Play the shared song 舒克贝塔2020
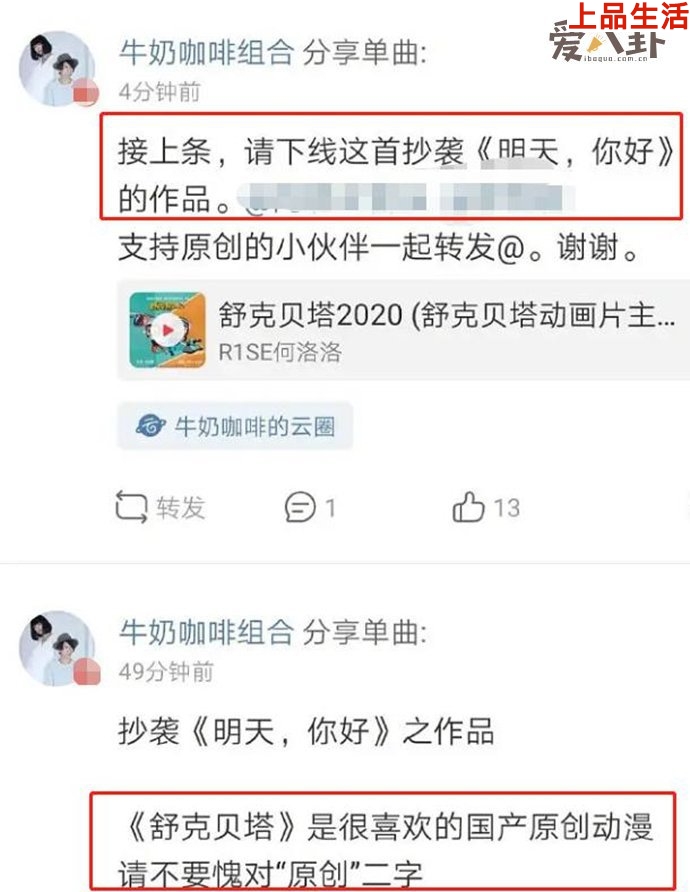The image size is (690, 892). pos(168,329)
